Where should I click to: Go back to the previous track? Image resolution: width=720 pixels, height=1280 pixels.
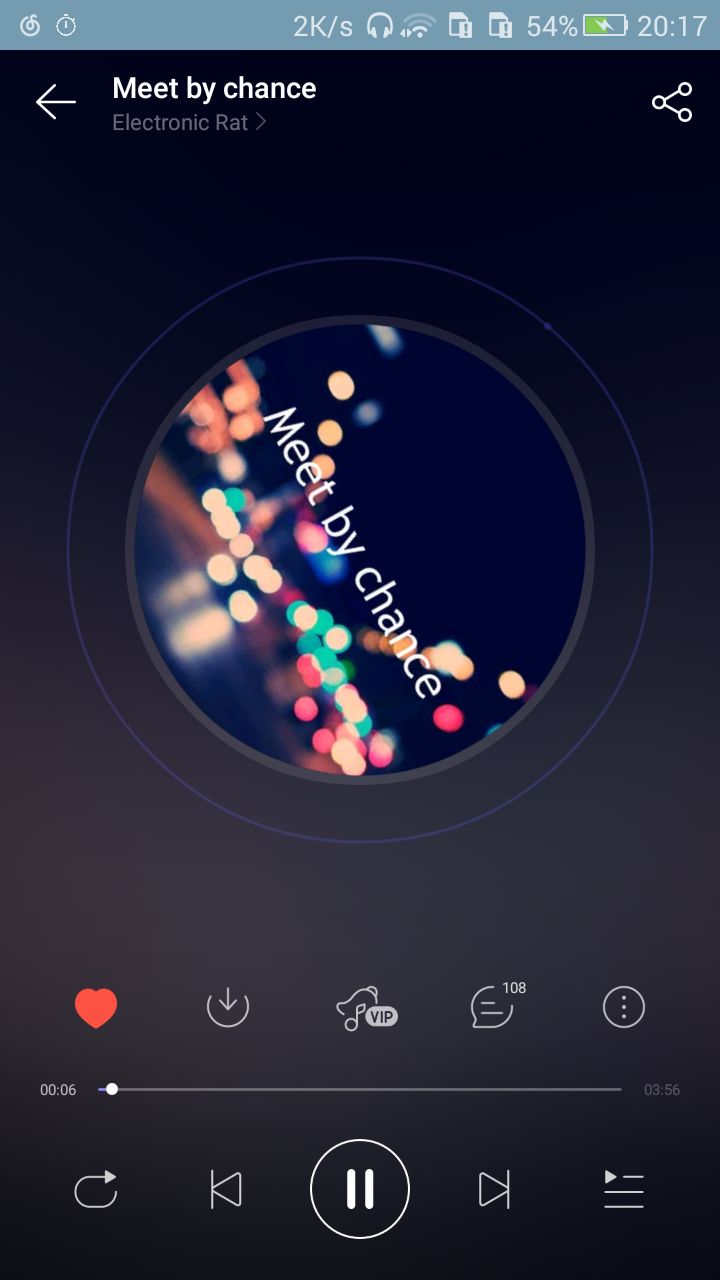click(x=227, y=1189)
